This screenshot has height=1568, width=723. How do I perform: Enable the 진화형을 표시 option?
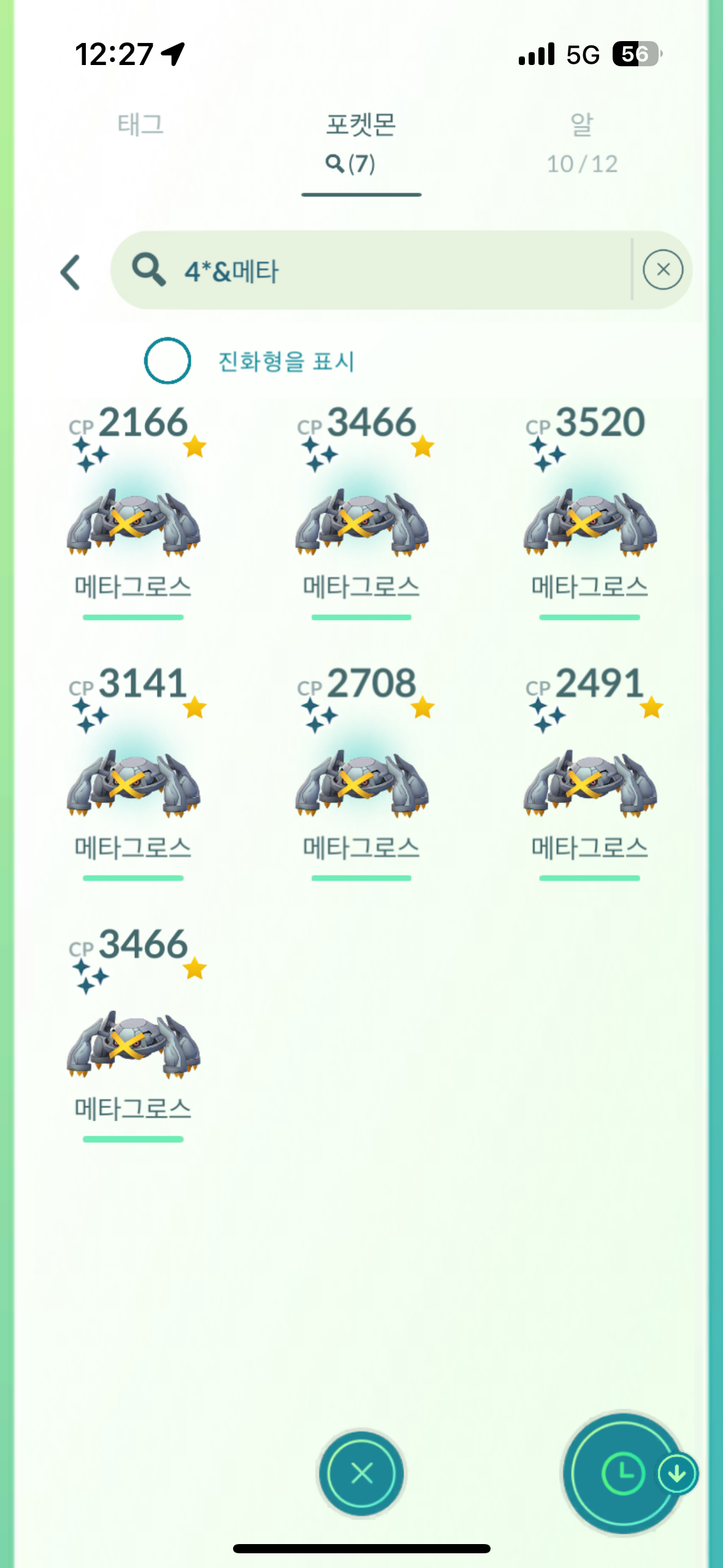point(167,361)
